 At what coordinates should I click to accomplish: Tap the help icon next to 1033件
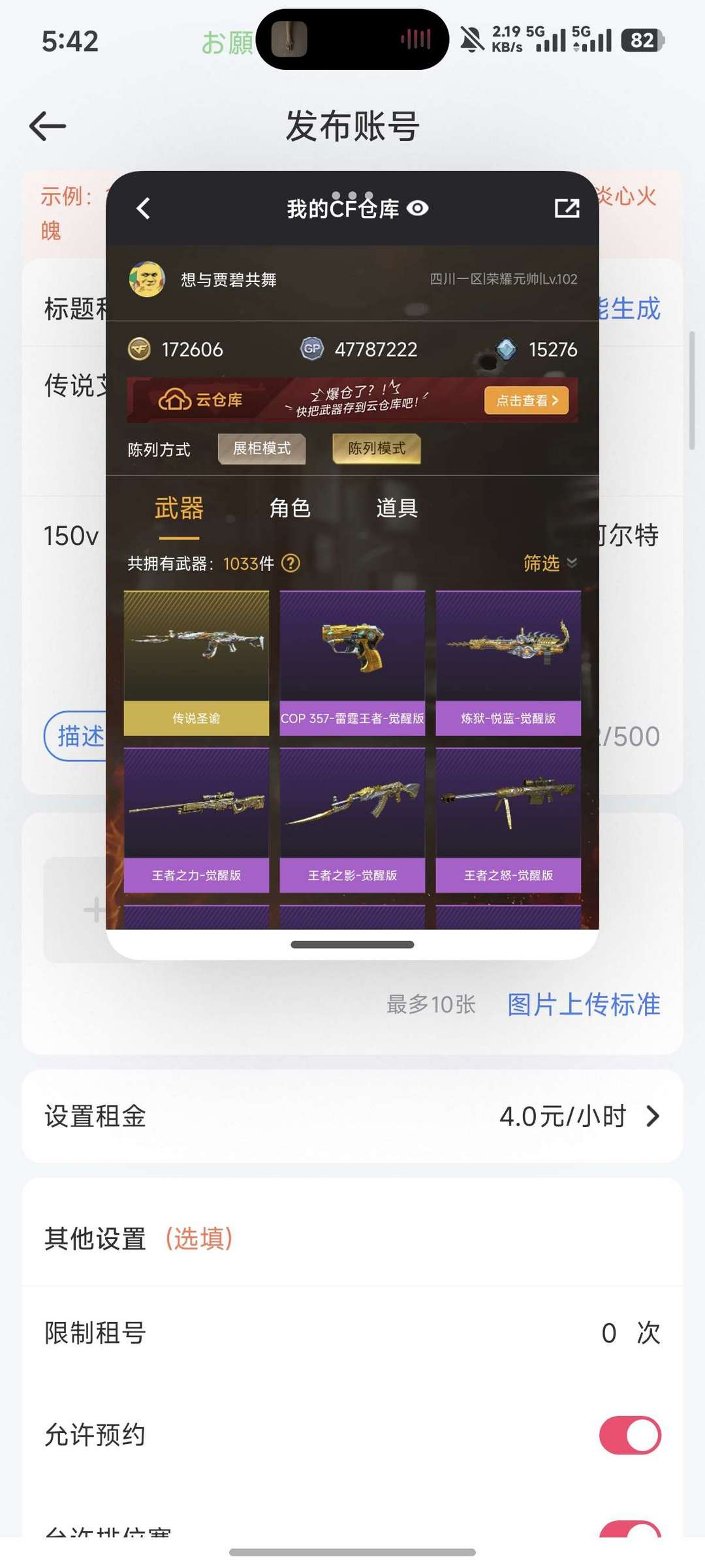(x=290, y=563)
